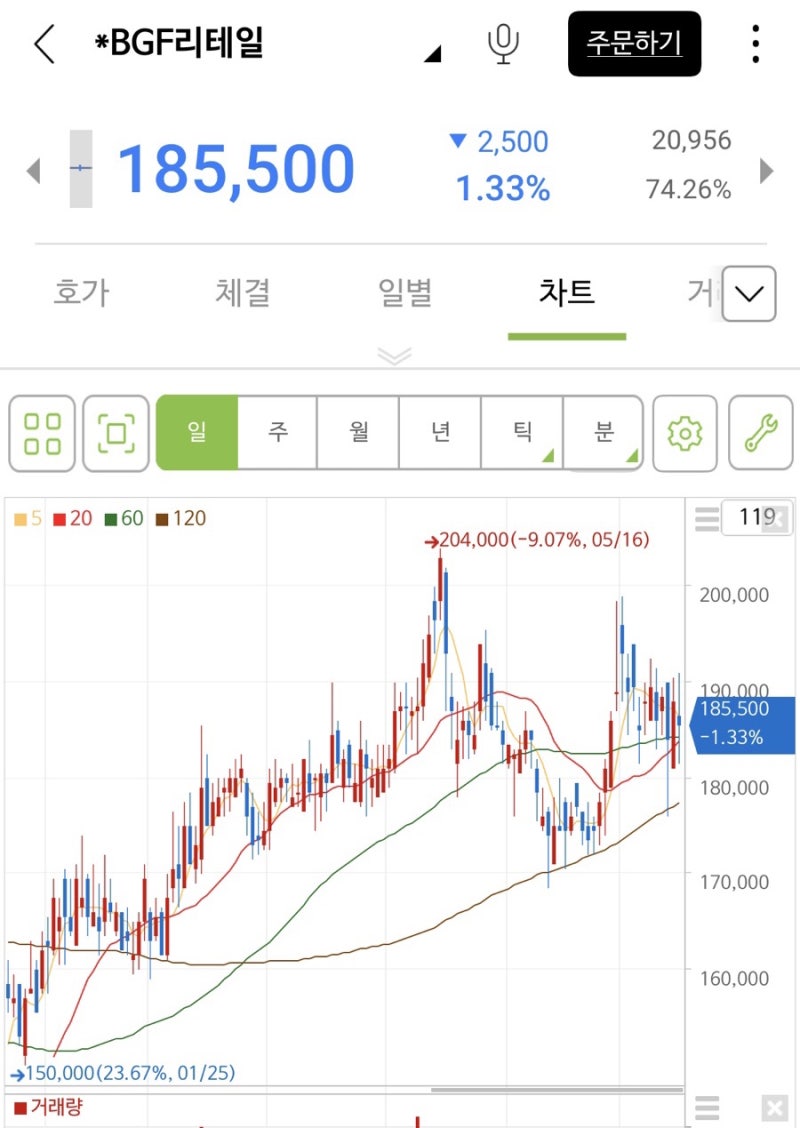Click the chart grid layout icon
Viewport: 800px width, 1128px height.
point(41,432)
